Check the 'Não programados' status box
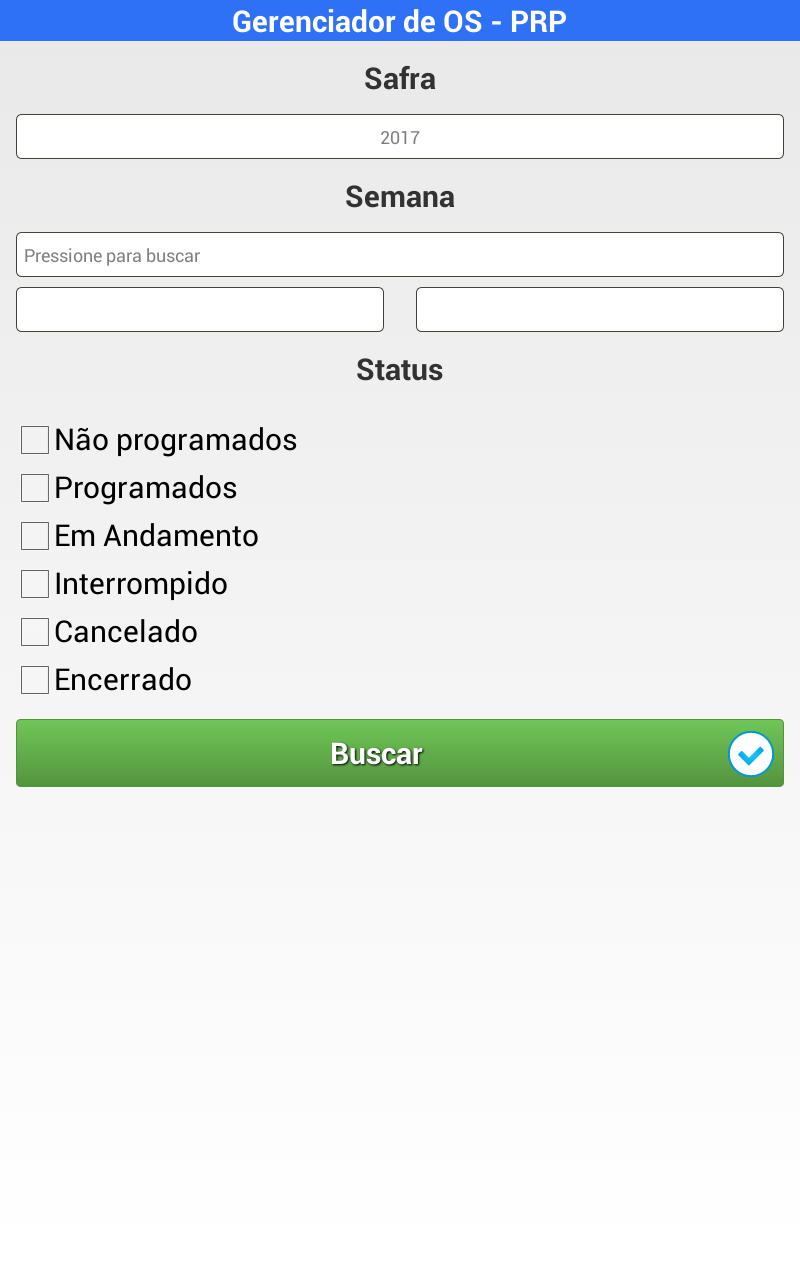This screenshot has height=1280, width=800. (x=35, y=440)
